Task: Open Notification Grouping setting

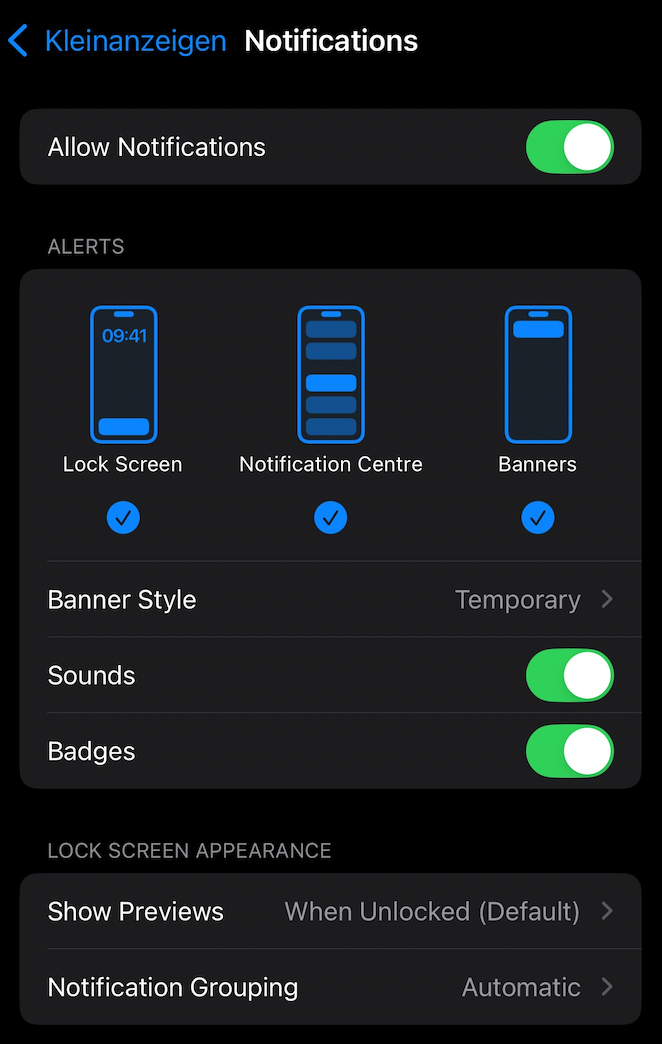Action: click(x=330, y=988)
